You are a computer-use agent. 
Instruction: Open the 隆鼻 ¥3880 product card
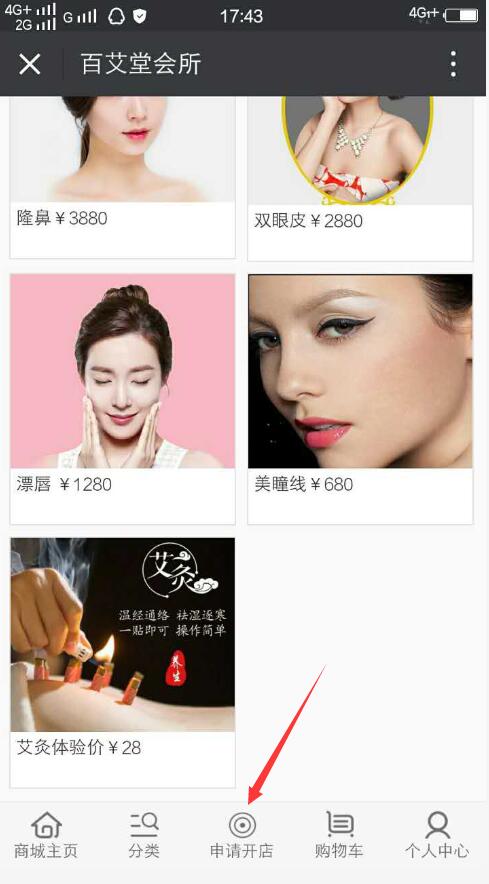(122, 177)
